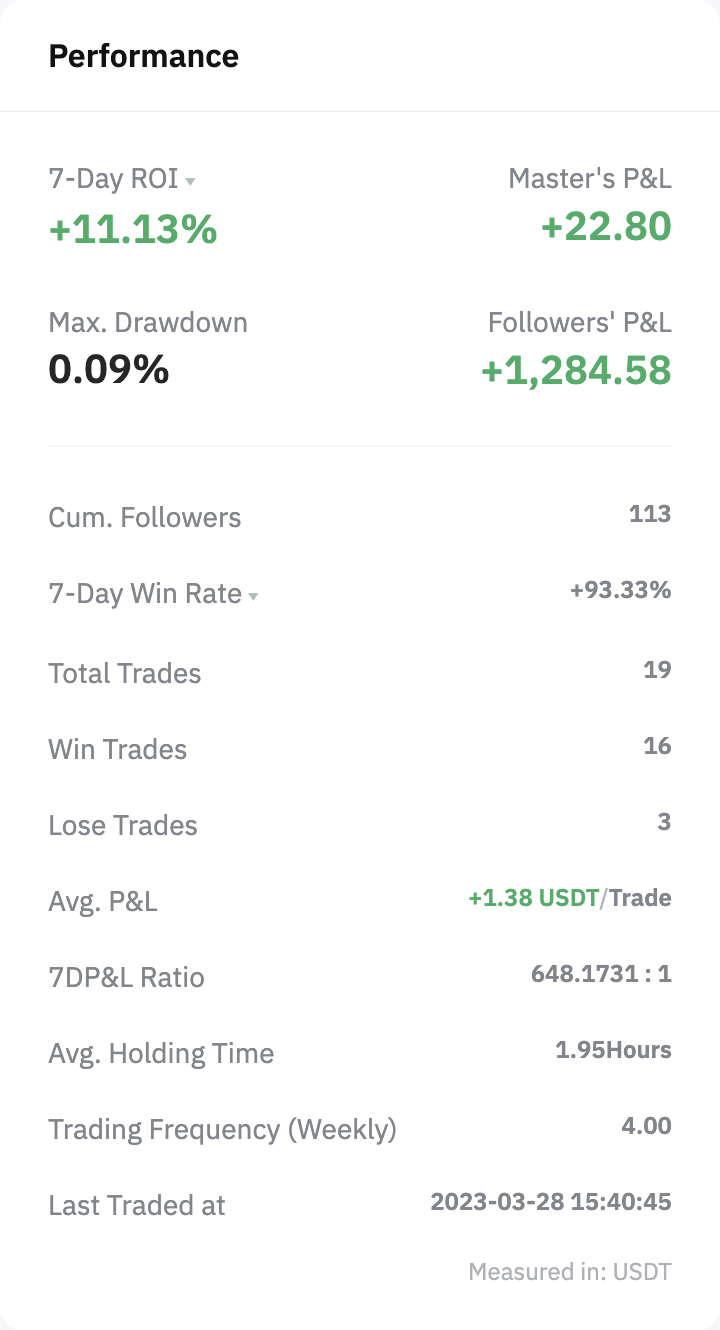Click the Measured in: USDT note
The image size is (720, 1330).
point(569,1272)
